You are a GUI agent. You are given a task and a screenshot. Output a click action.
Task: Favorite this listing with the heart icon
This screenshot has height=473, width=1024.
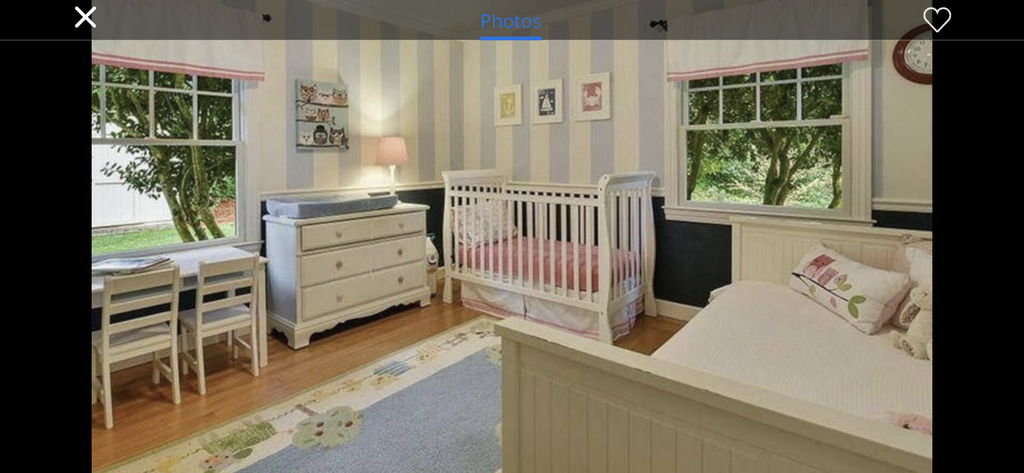[x=936, y=19]
